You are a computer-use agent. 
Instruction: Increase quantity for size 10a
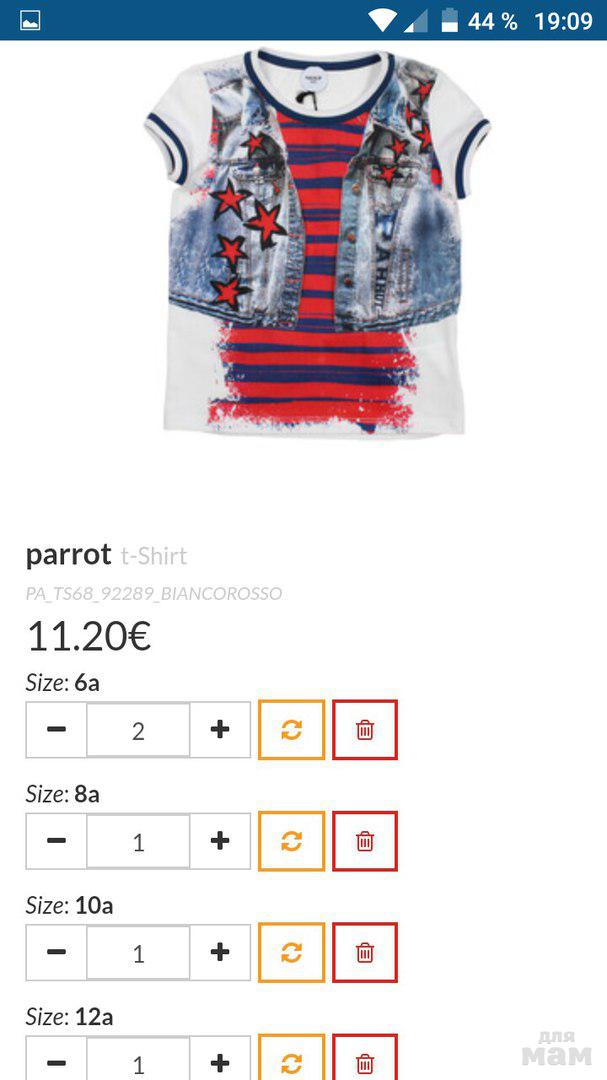pyautogui.click(x=220, y=953)
